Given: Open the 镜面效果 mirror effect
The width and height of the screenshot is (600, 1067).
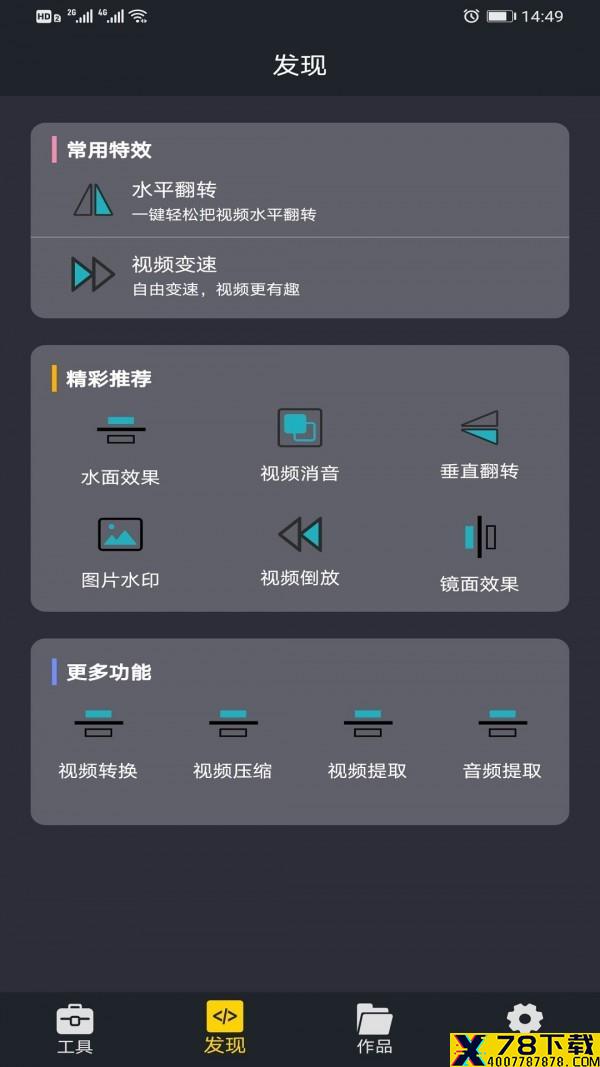Looking at the screenshot, I should 480,555.
